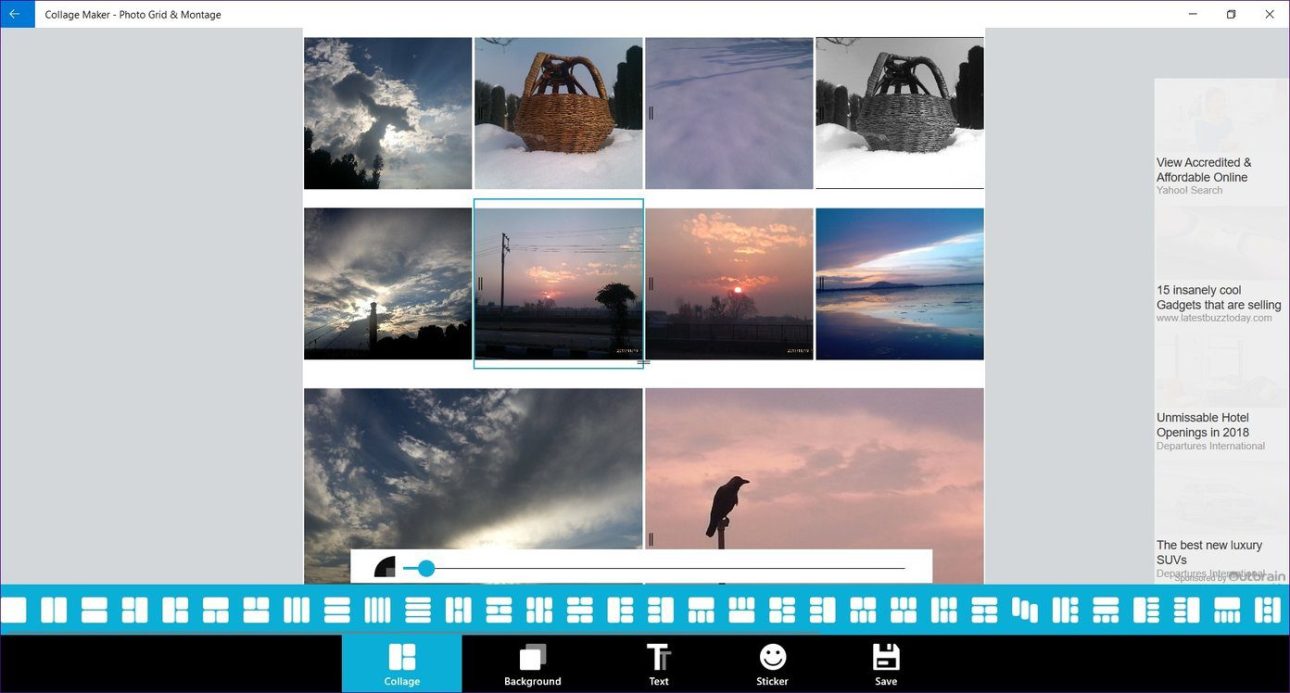Select the colored wicker basket photo
Viewport: 1290px width, 693px height.
(558, 112)
